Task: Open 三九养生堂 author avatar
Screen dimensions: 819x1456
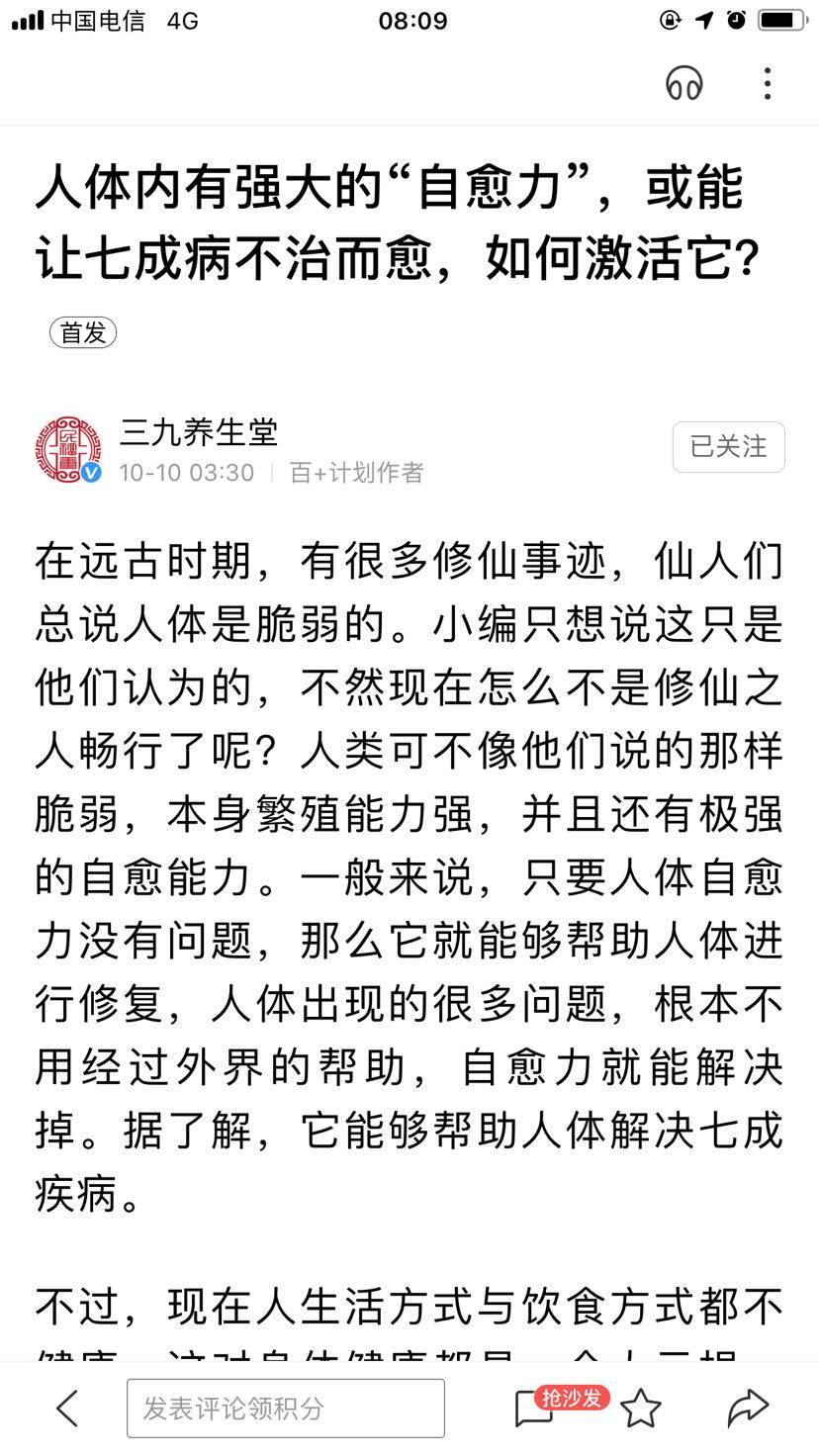Action: tap(67, 450)
